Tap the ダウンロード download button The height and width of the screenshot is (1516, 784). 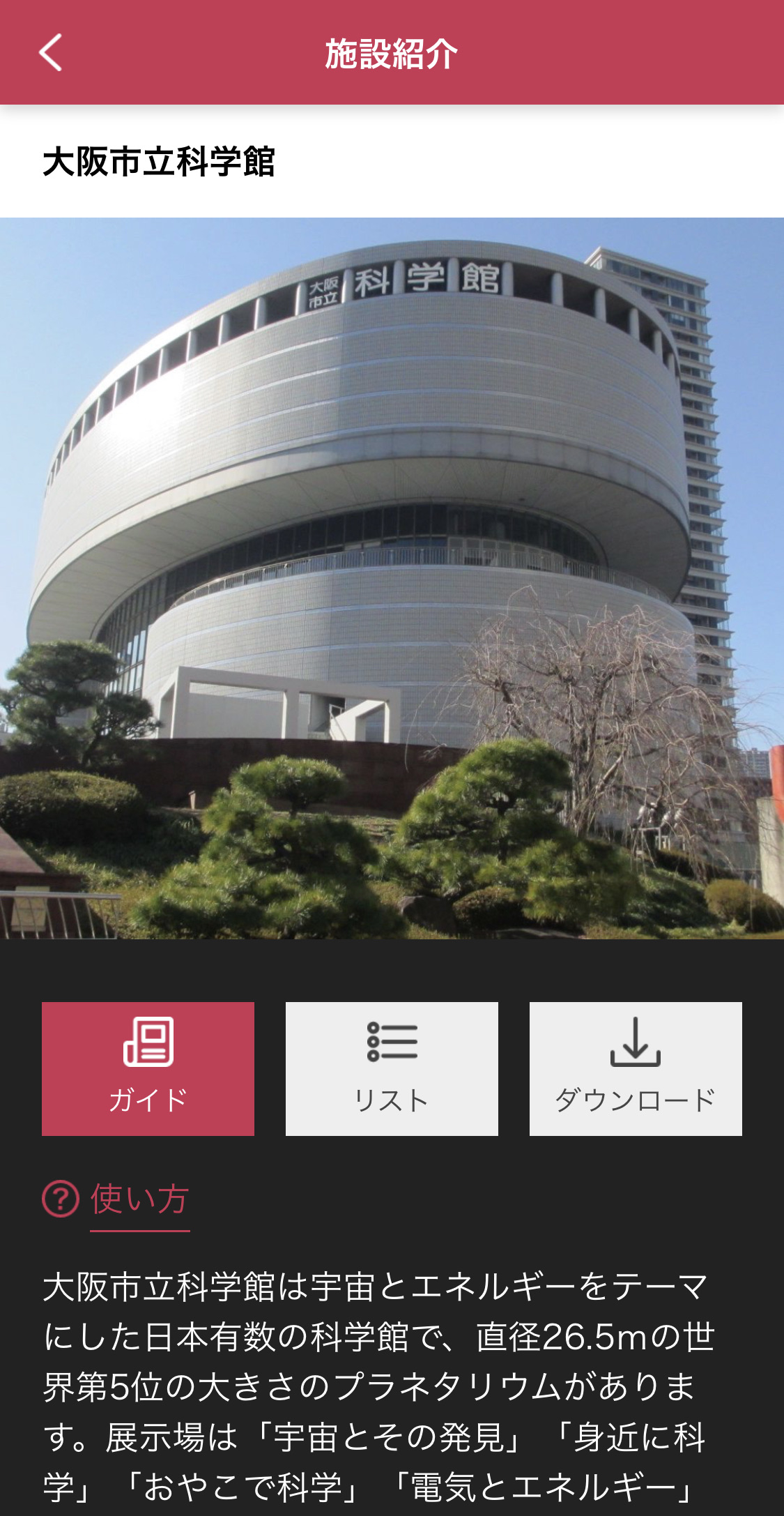tap(636, 1068)
